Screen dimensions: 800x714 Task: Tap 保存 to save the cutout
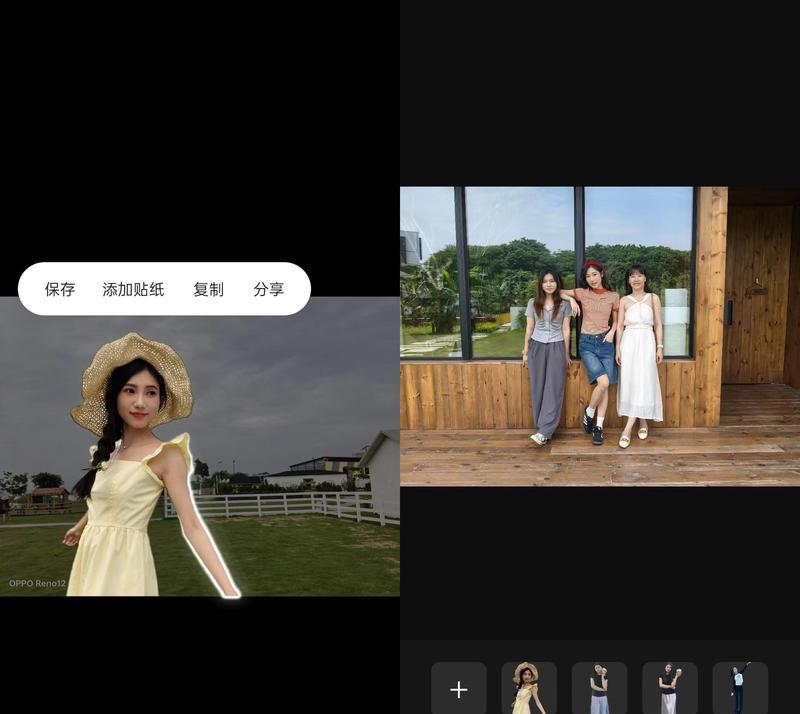pyautogui.click(x=60, y=289)
